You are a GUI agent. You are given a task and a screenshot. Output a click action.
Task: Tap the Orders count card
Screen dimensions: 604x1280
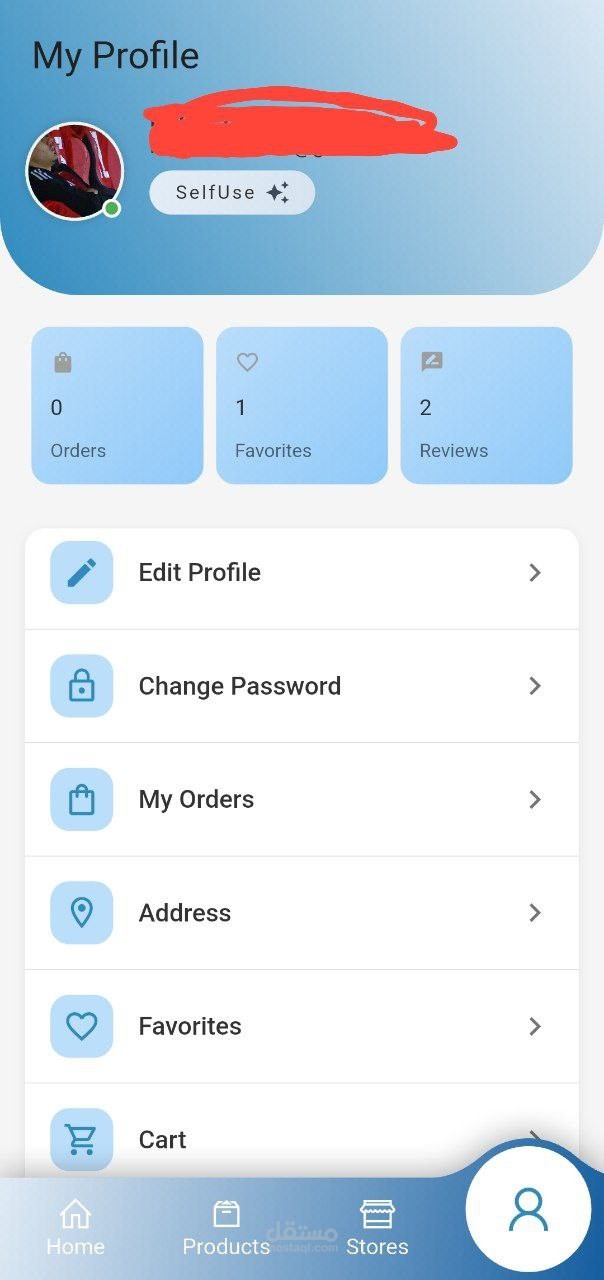[117, 406]
